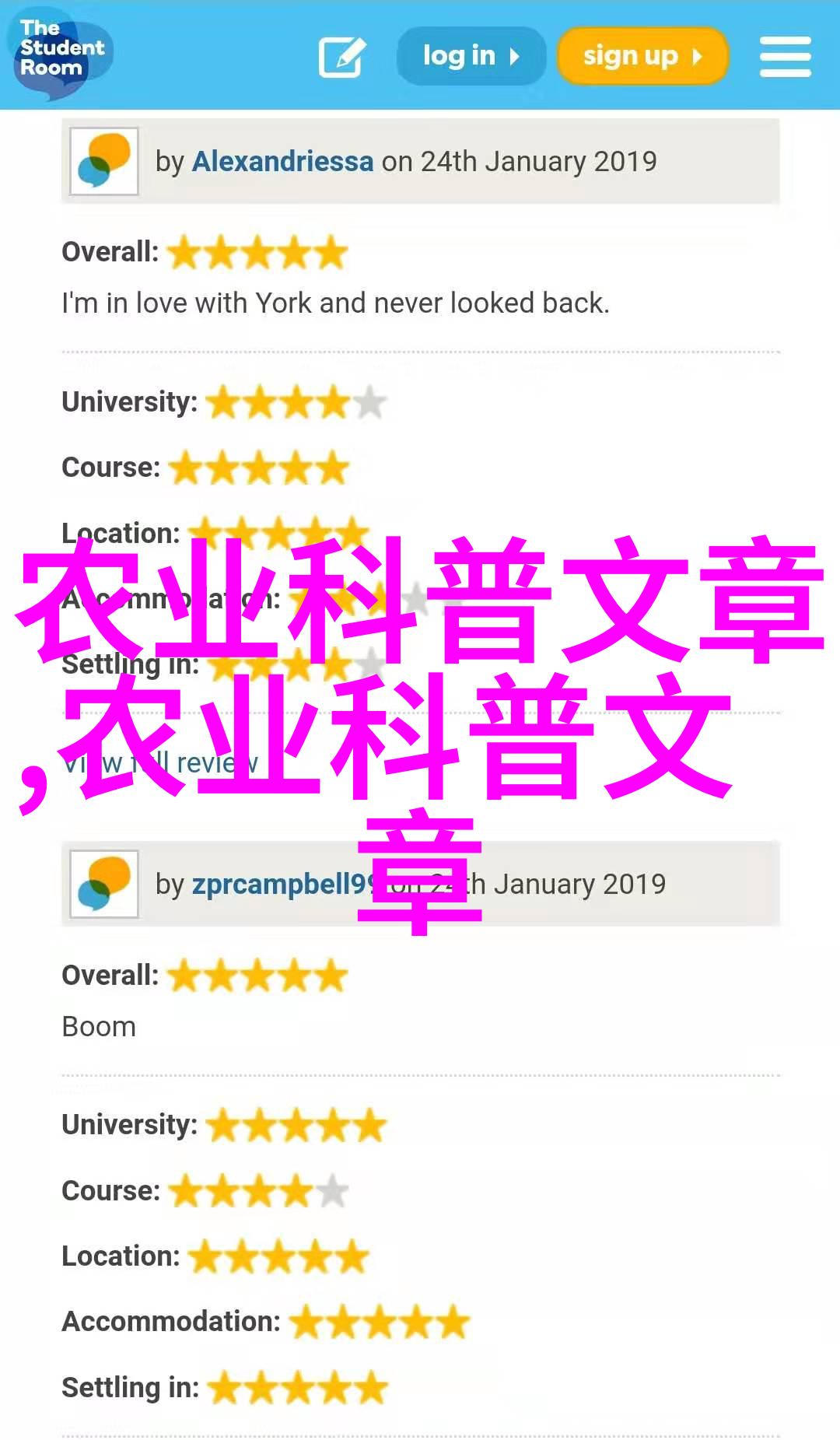Open Alexandriessa's profile
The width and height of the screenshot is (840, 1440).
point(283,161)
